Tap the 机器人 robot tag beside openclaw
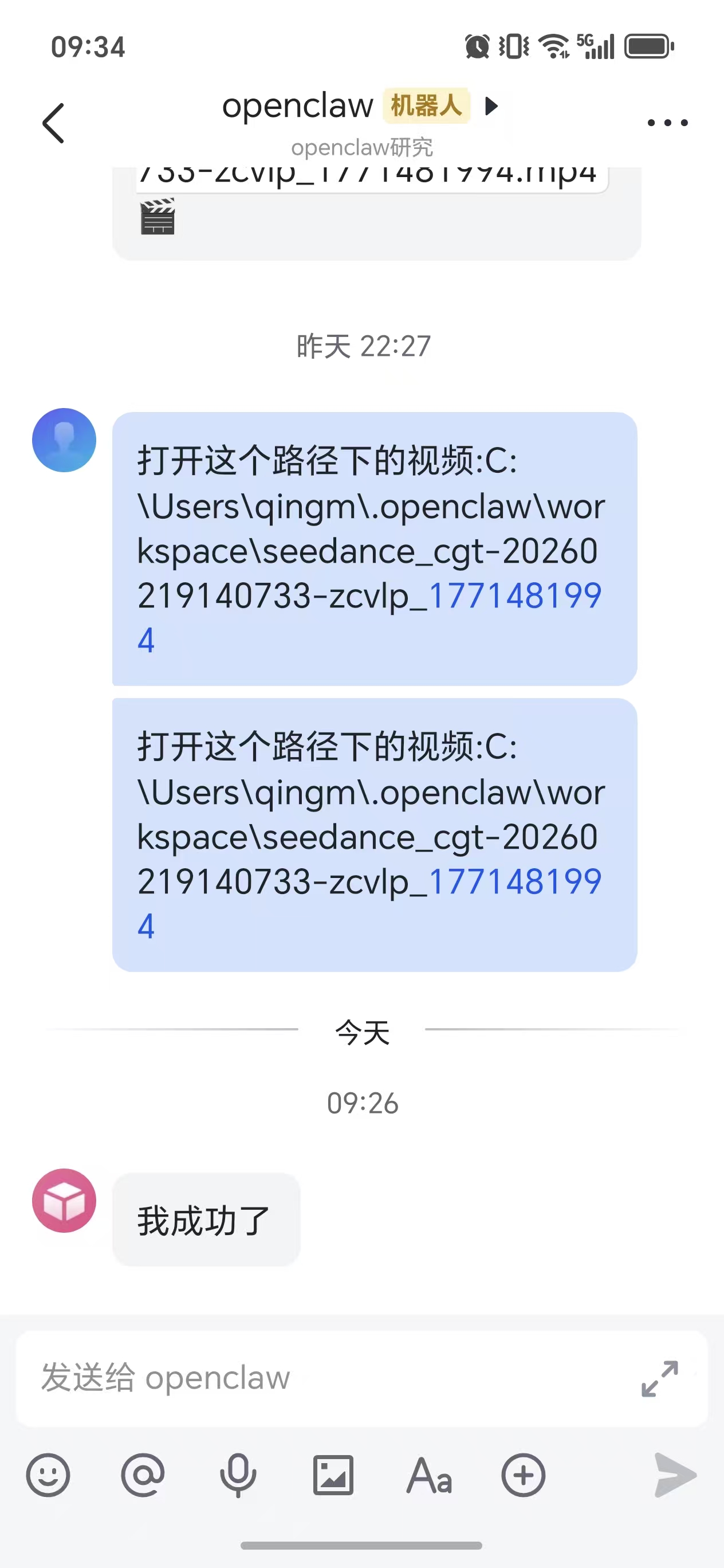The width and height of the screenshot is (724, 1568). [x=426, y=105]
